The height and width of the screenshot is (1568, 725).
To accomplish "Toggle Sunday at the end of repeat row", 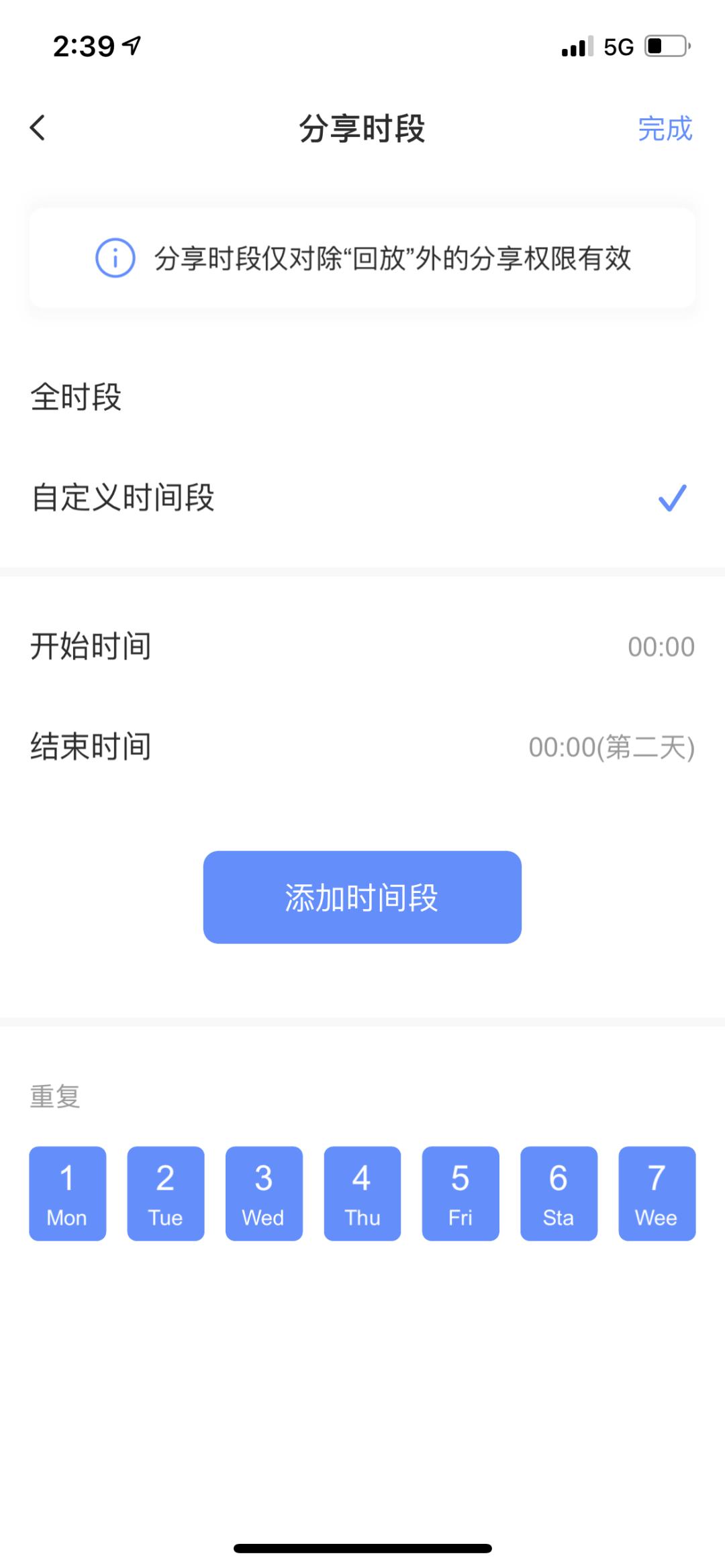I will 657,1195.
